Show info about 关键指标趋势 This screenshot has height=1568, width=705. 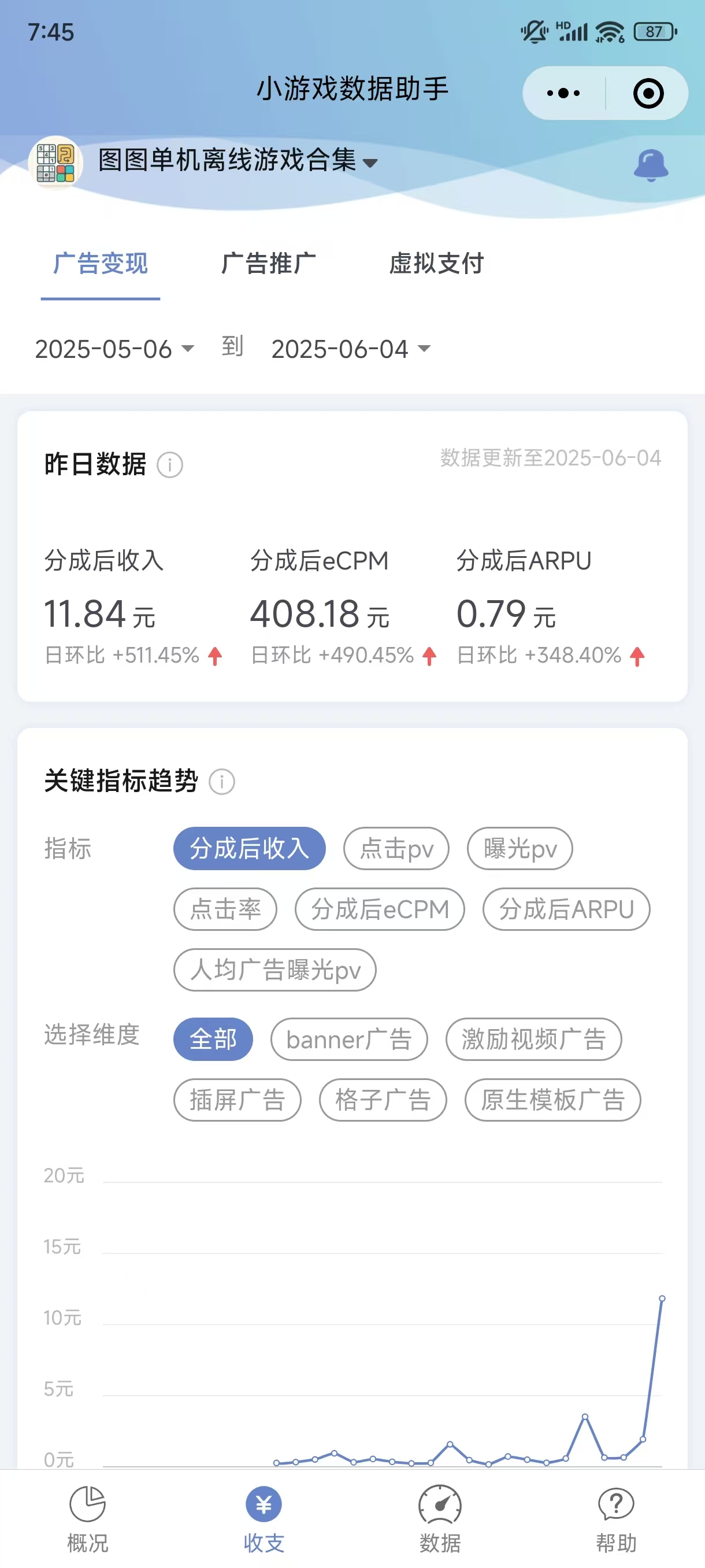[221, 782]
